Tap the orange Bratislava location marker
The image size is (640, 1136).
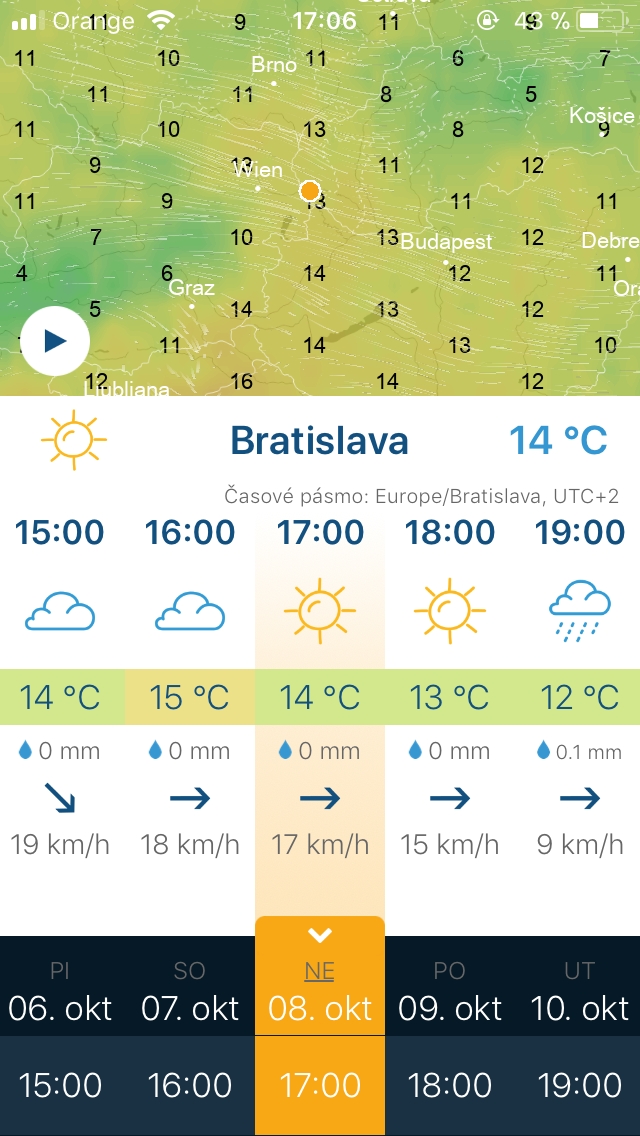[x=309, y=191]
